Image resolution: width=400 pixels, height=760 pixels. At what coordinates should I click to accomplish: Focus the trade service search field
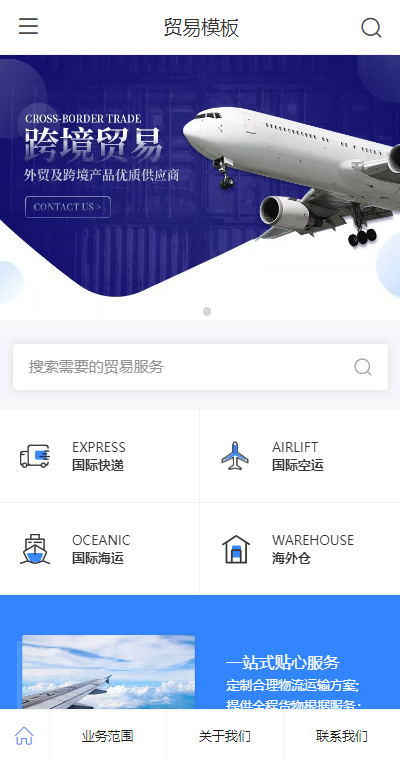pos(200,367)
